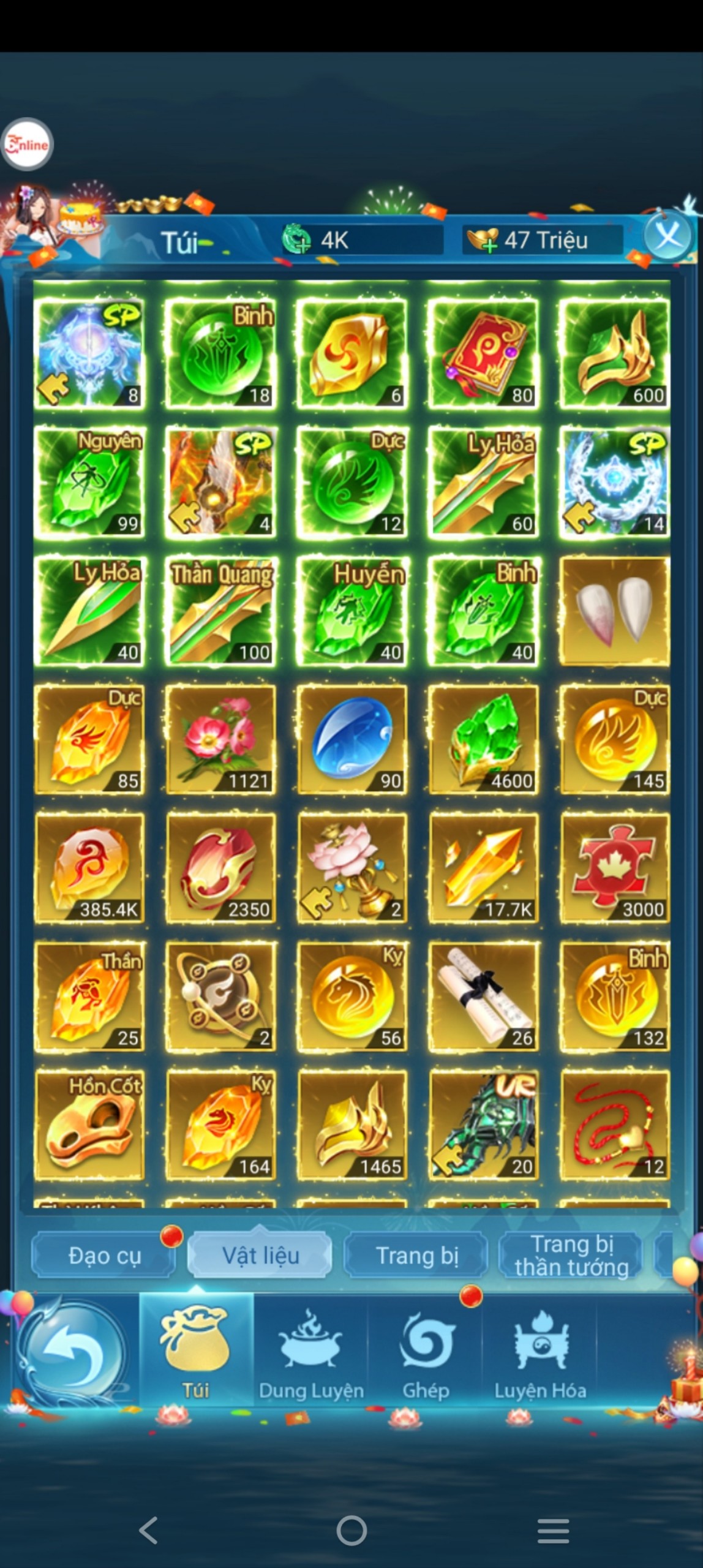This screenshot has height=1568, width=703.
Task: Switch to Trang bị thần tướng tab
Action: click(x=571, y=1255)
